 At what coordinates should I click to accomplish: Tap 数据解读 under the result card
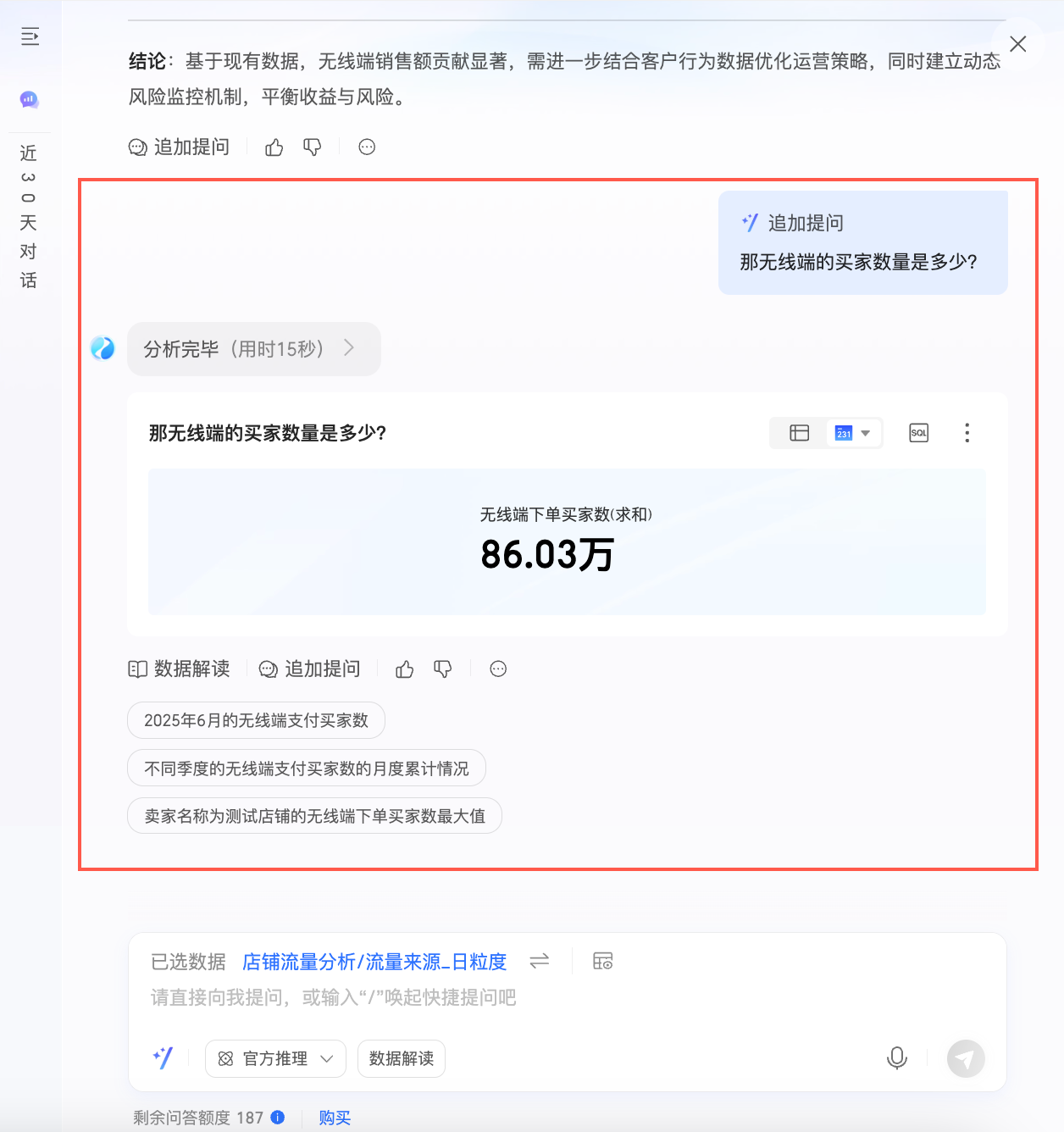coord(180,669)
